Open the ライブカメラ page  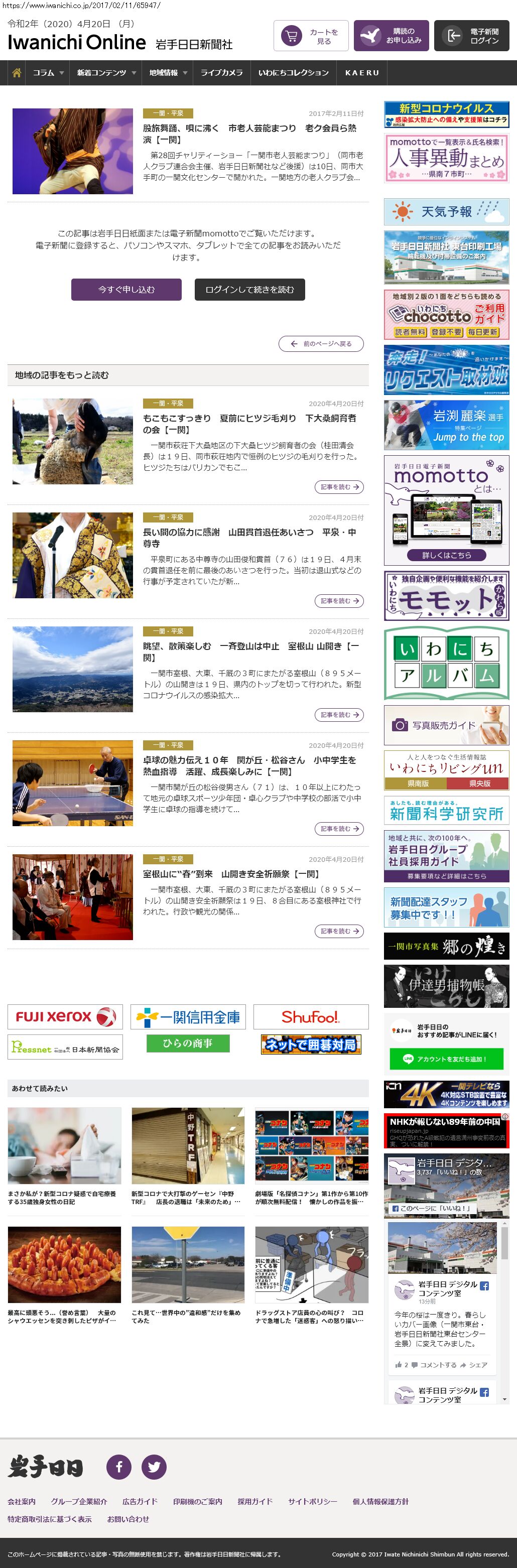pyautogui.click(x=221, y=72)
